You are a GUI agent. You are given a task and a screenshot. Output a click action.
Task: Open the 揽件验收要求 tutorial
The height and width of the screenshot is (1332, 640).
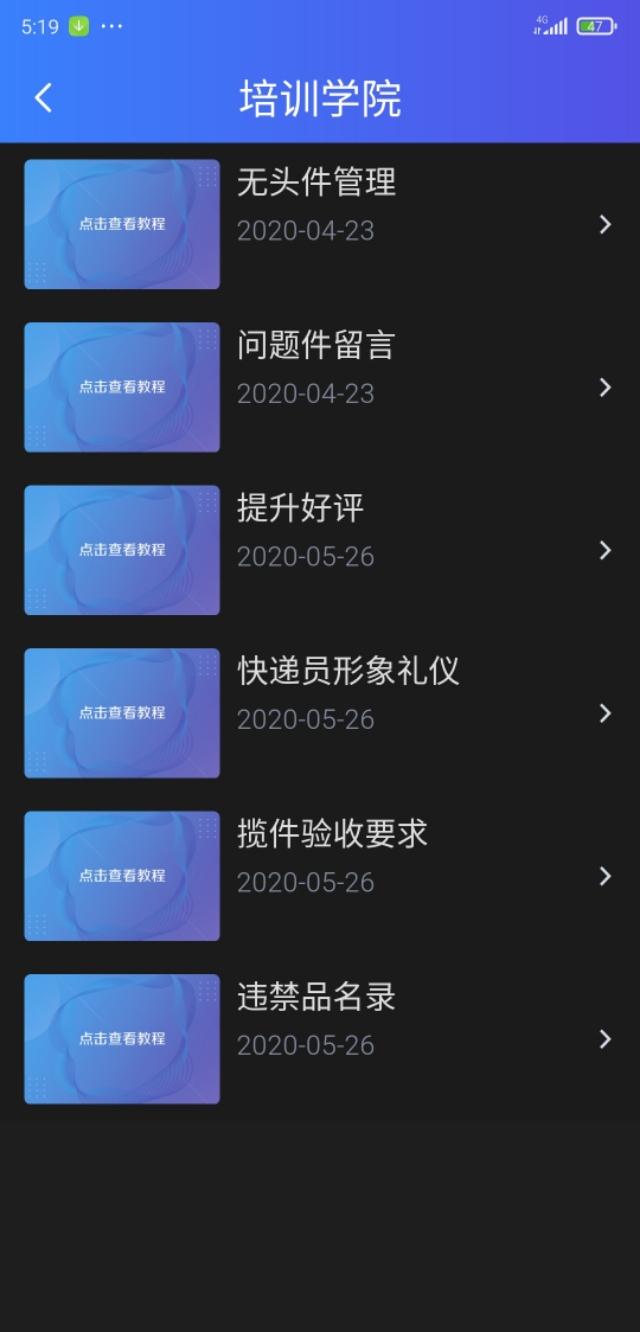[320, 876]
